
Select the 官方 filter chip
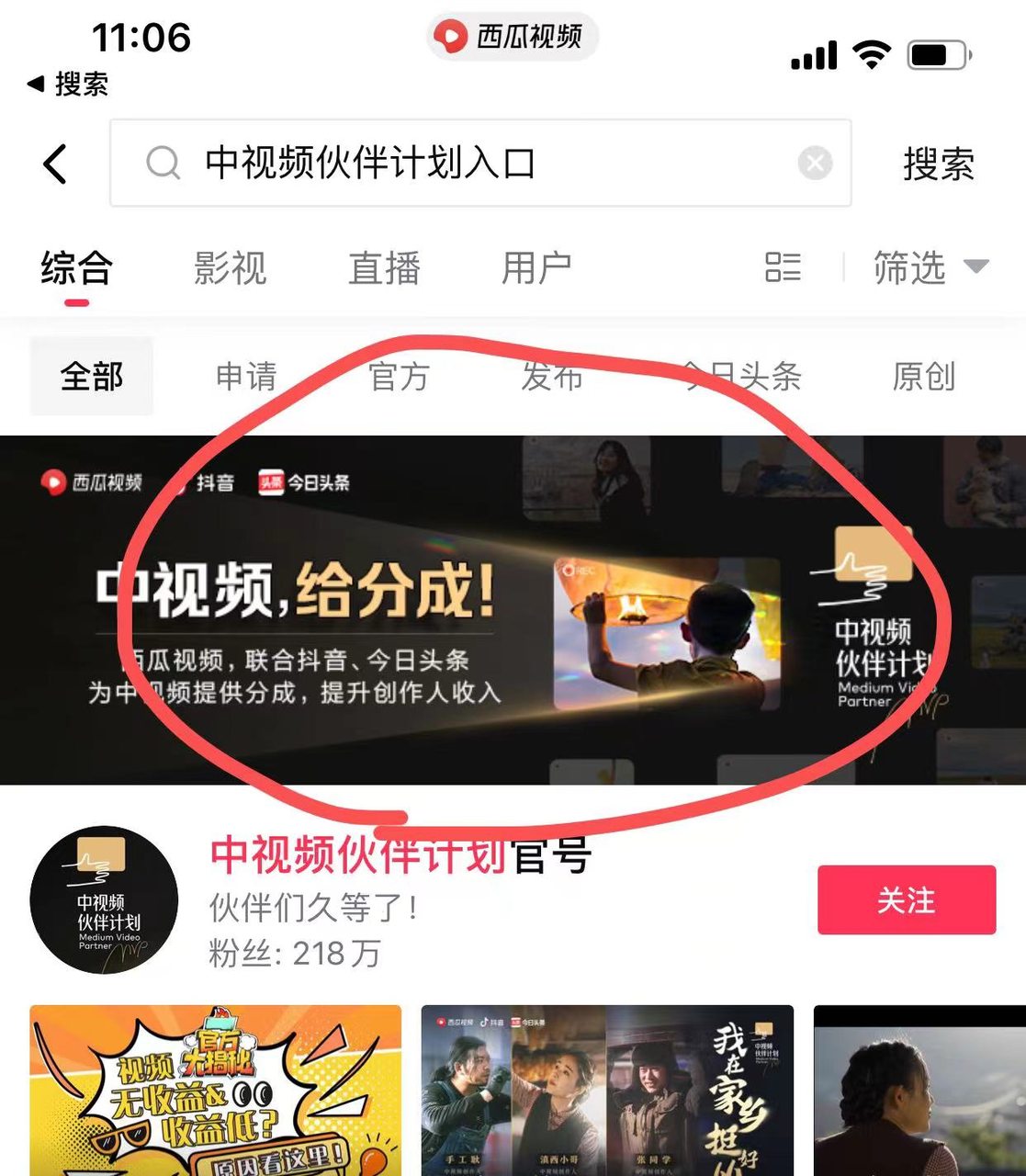tap(400, 377)
